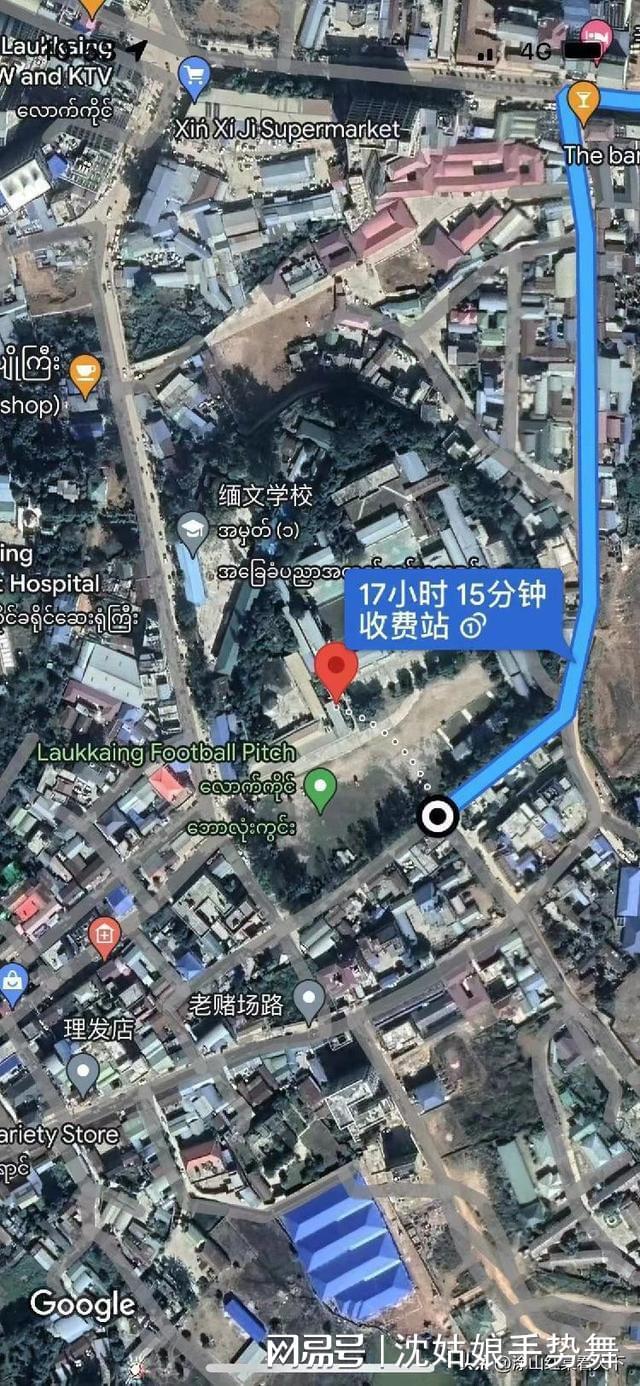640x1386 pixels.
Task: Tap the black route start marker
Action: [437, 817]
